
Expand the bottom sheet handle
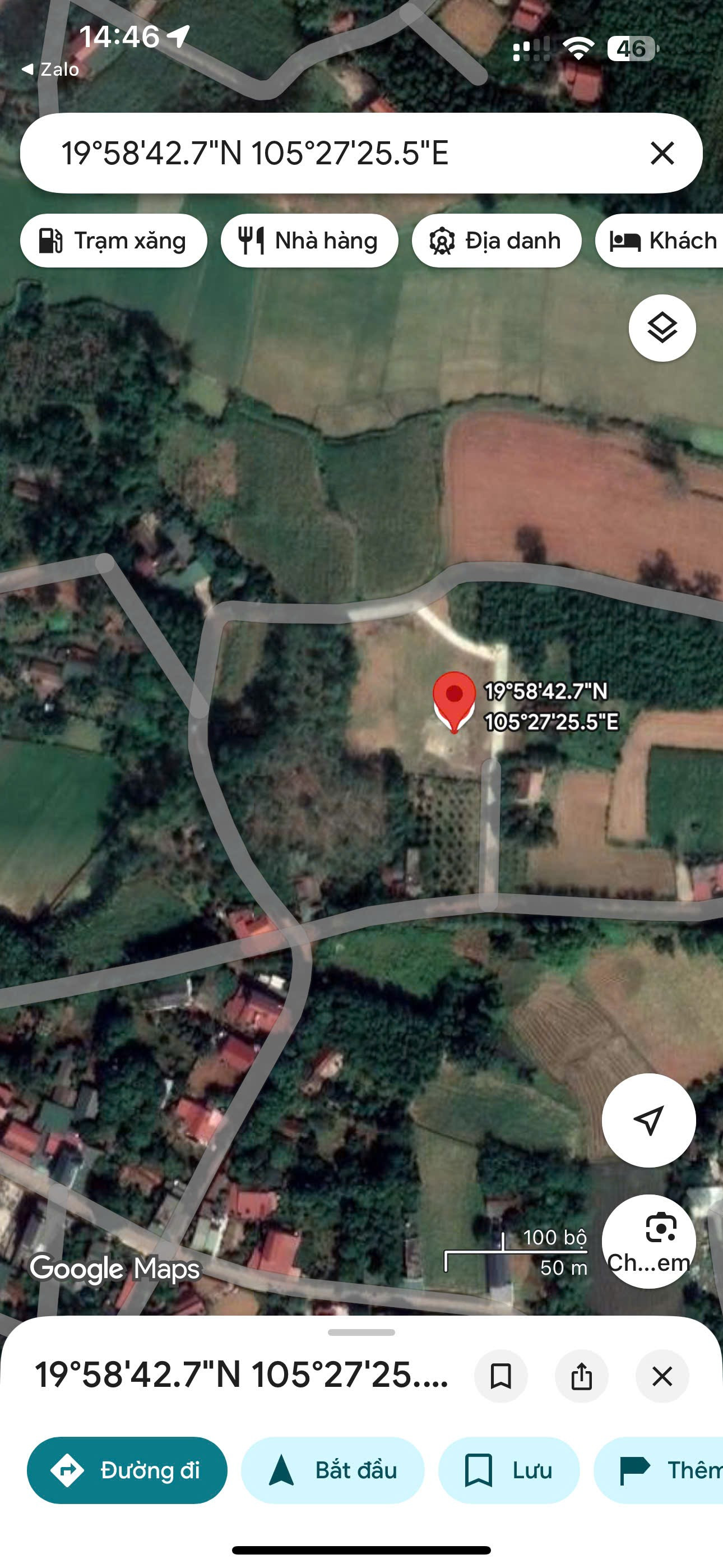pos(361,1332)
